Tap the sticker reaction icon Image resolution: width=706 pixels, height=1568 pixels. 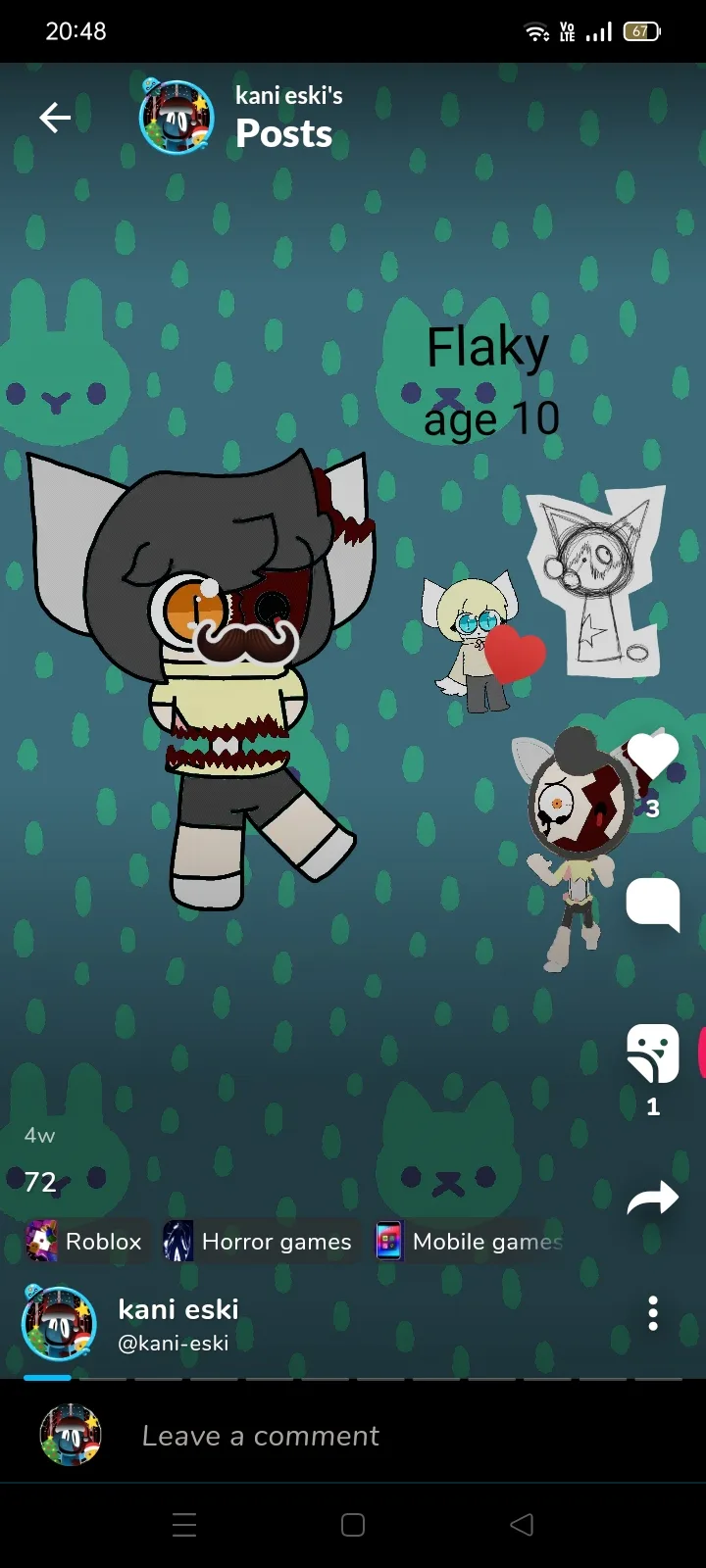click(653, 1053)
